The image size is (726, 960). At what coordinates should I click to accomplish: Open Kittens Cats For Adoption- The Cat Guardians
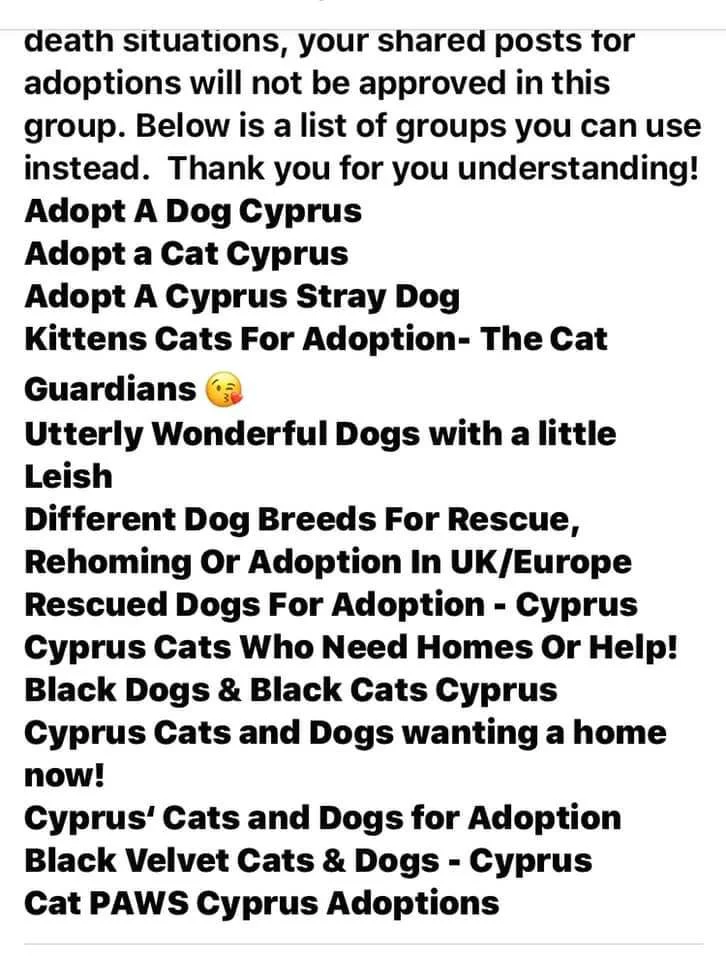pyautogui.click(x=315, y=340)
